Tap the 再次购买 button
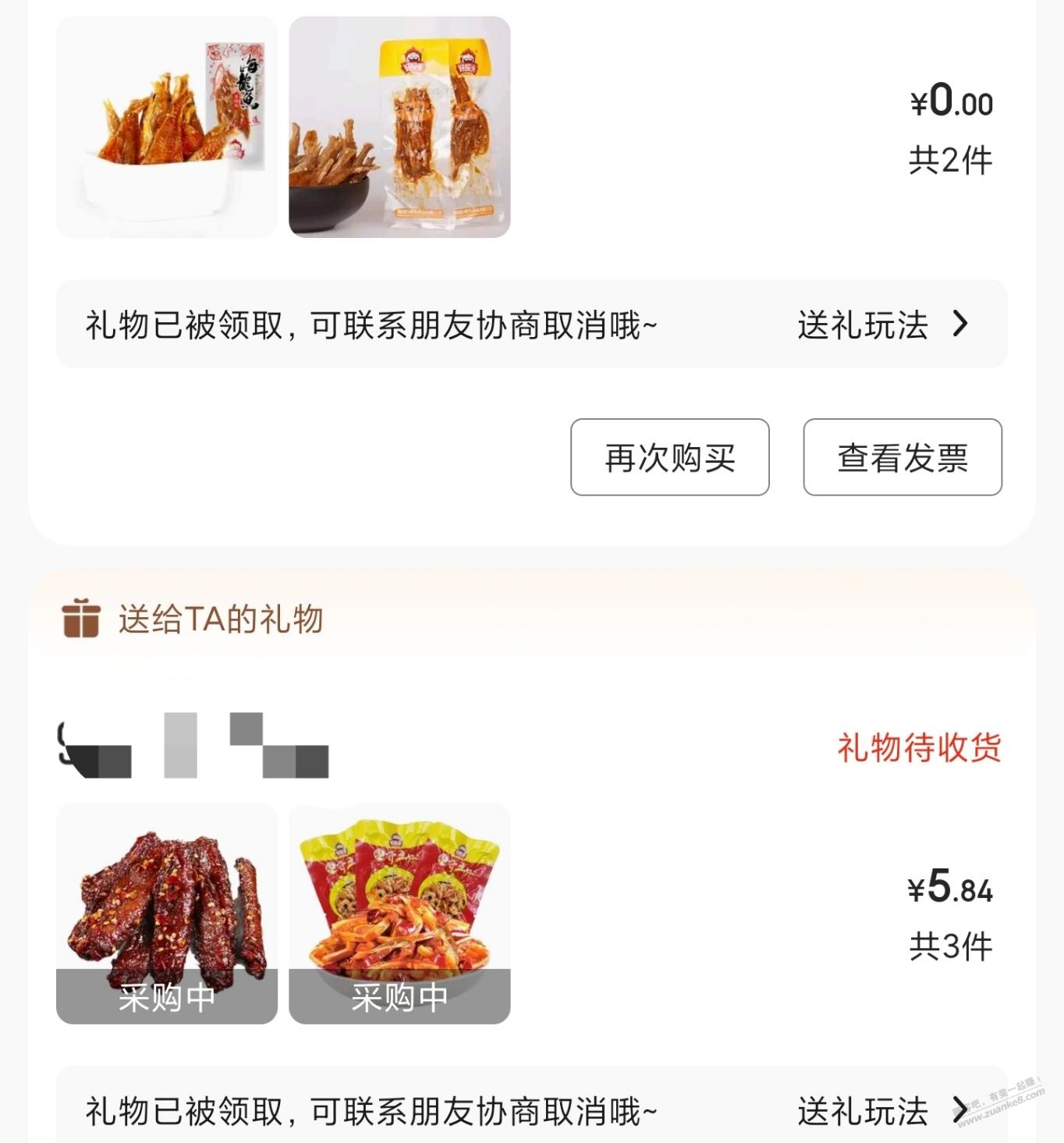 point(669,457)
